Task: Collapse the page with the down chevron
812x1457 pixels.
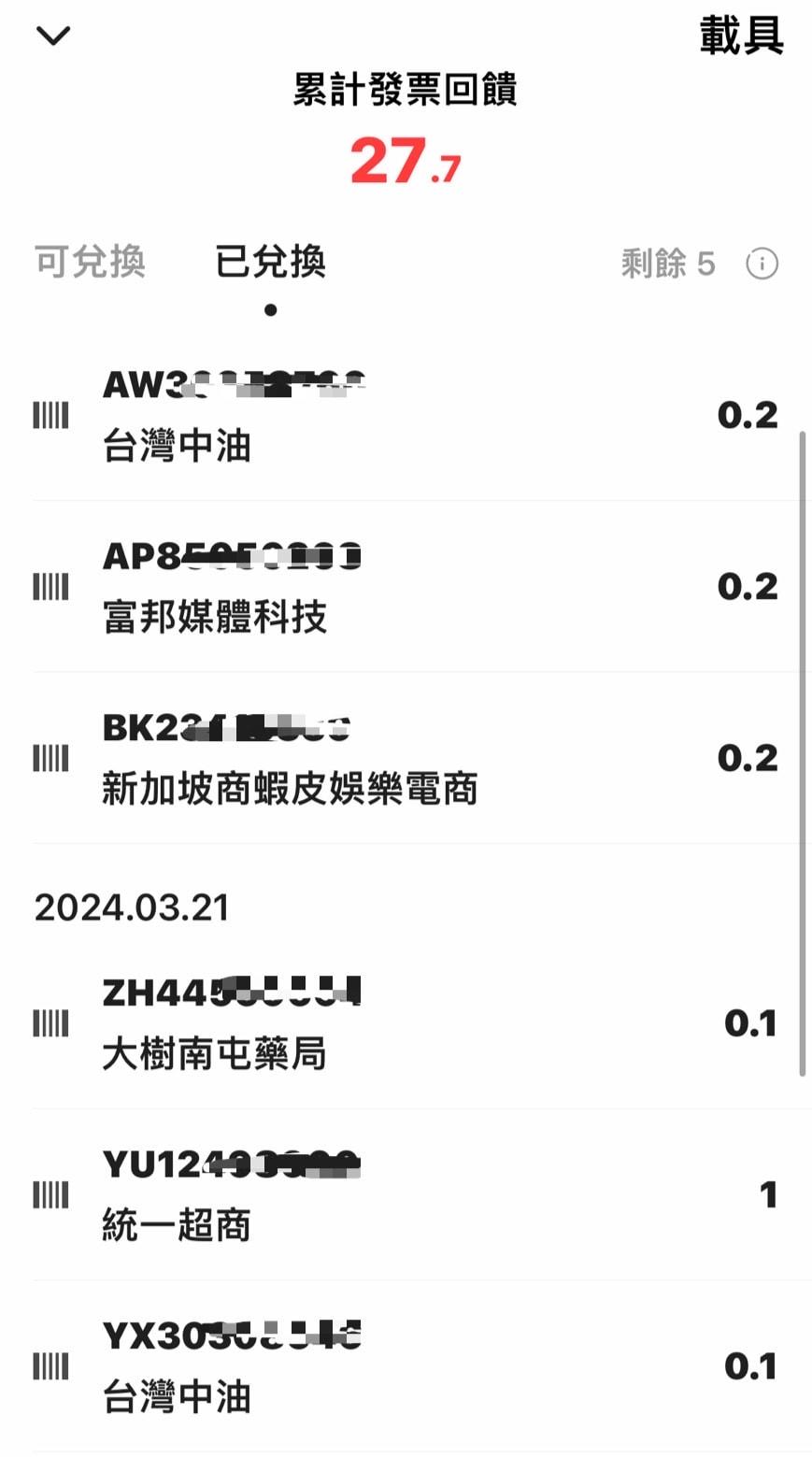Action: click(x=53, y=36)
